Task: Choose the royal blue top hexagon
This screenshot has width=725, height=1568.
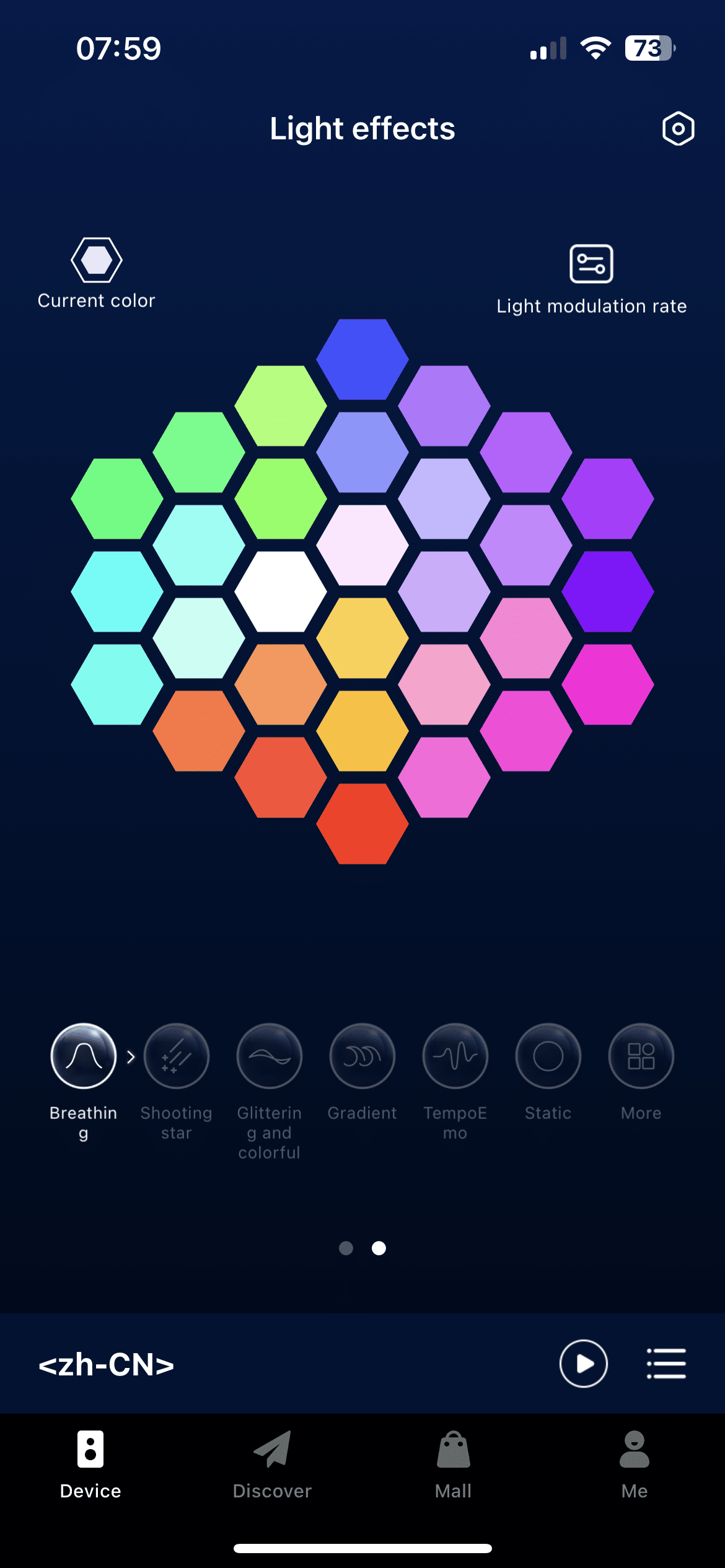Action: coord(362,359)
